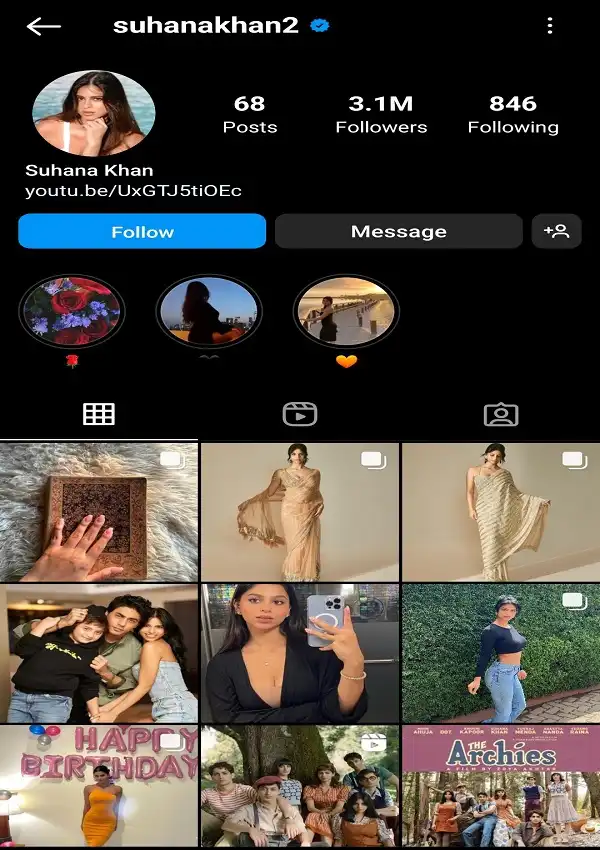The height and width of the screenshot is (850, 600).
Task: Follow suhanakhan2's profile
Action: [142, 231]
